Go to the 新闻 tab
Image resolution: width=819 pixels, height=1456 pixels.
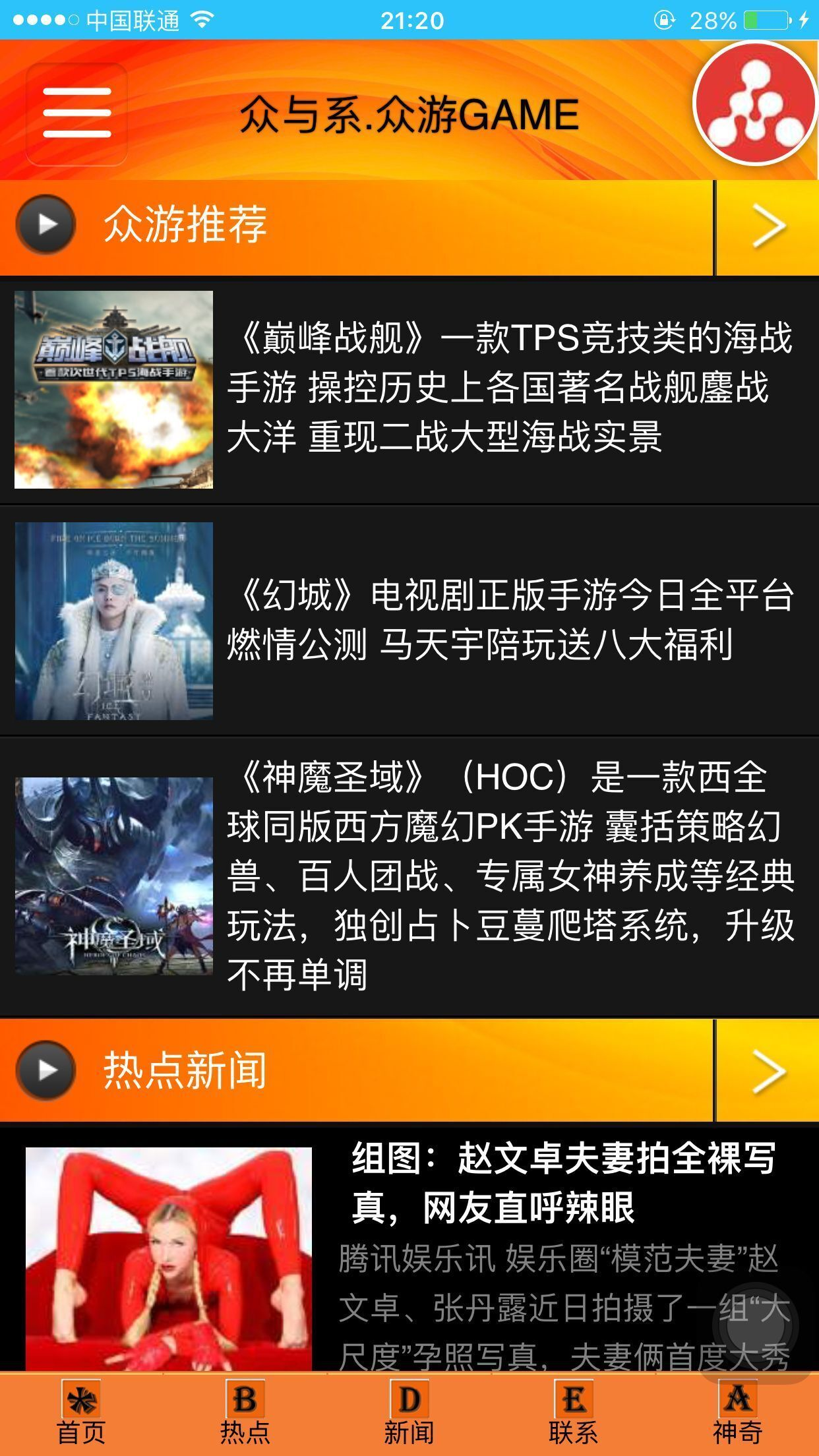point(409,1414)
